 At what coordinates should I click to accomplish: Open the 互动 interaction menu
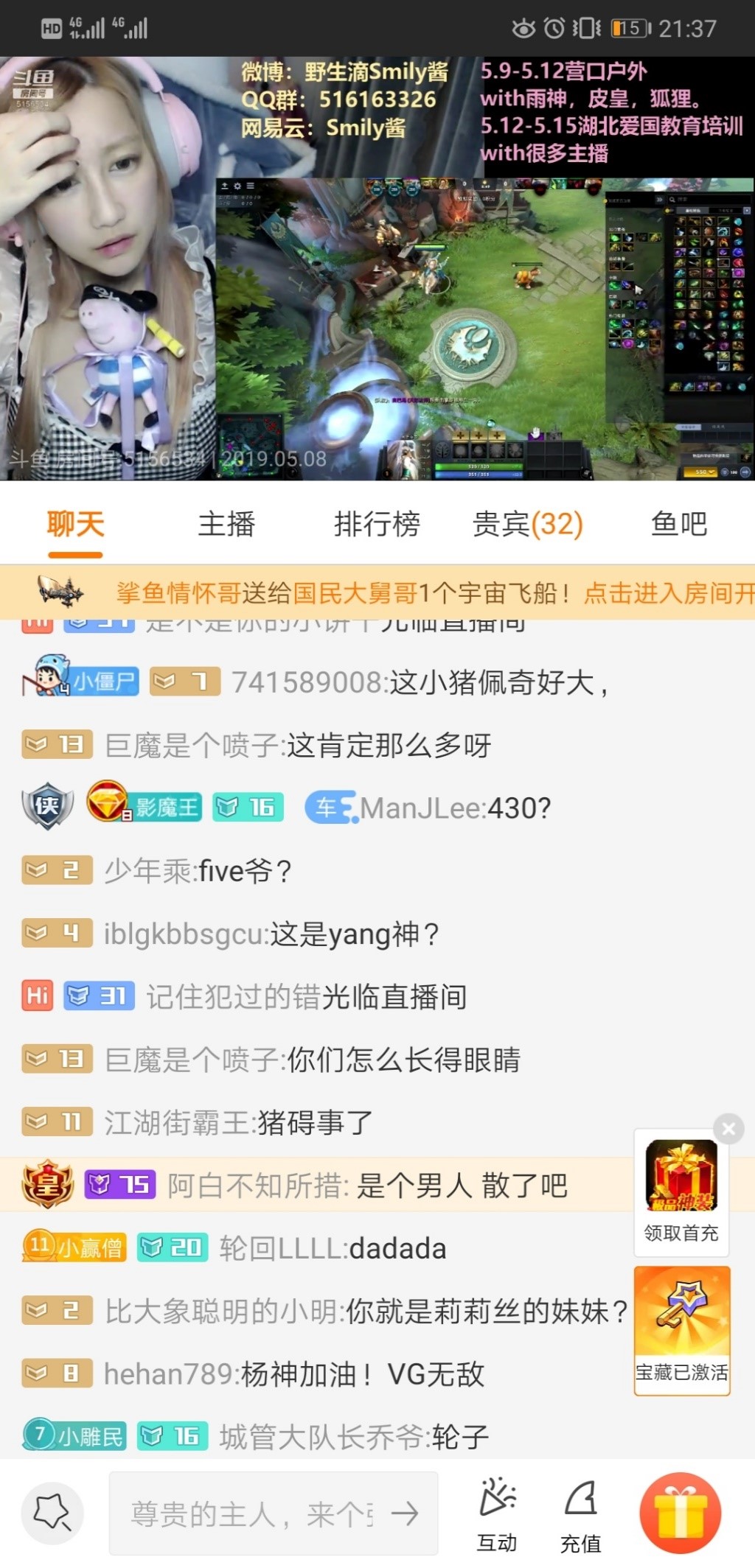click(x=497, y=1514)
